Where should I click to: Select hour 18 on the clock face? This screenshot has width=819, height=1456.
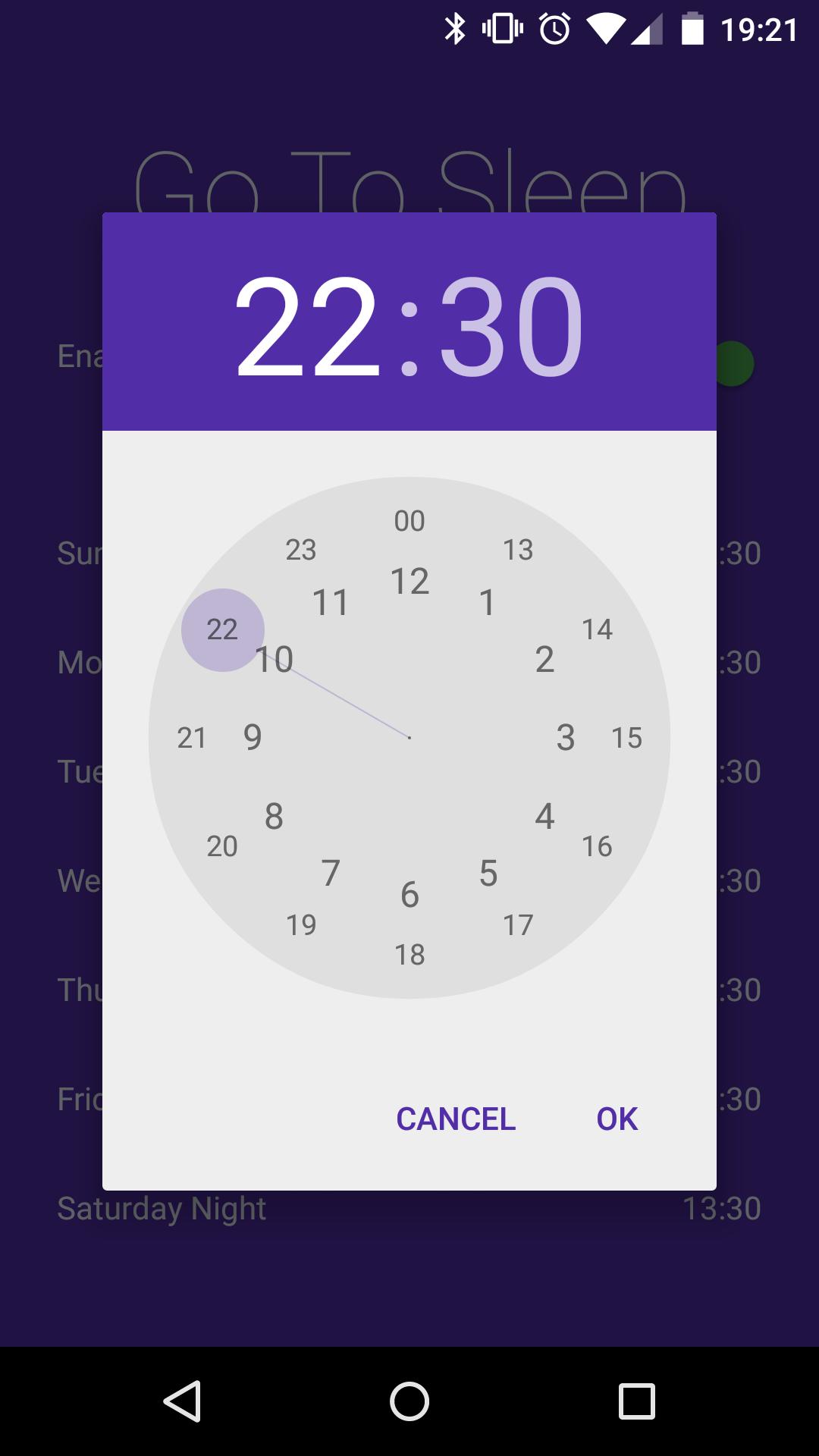point(409,954)
